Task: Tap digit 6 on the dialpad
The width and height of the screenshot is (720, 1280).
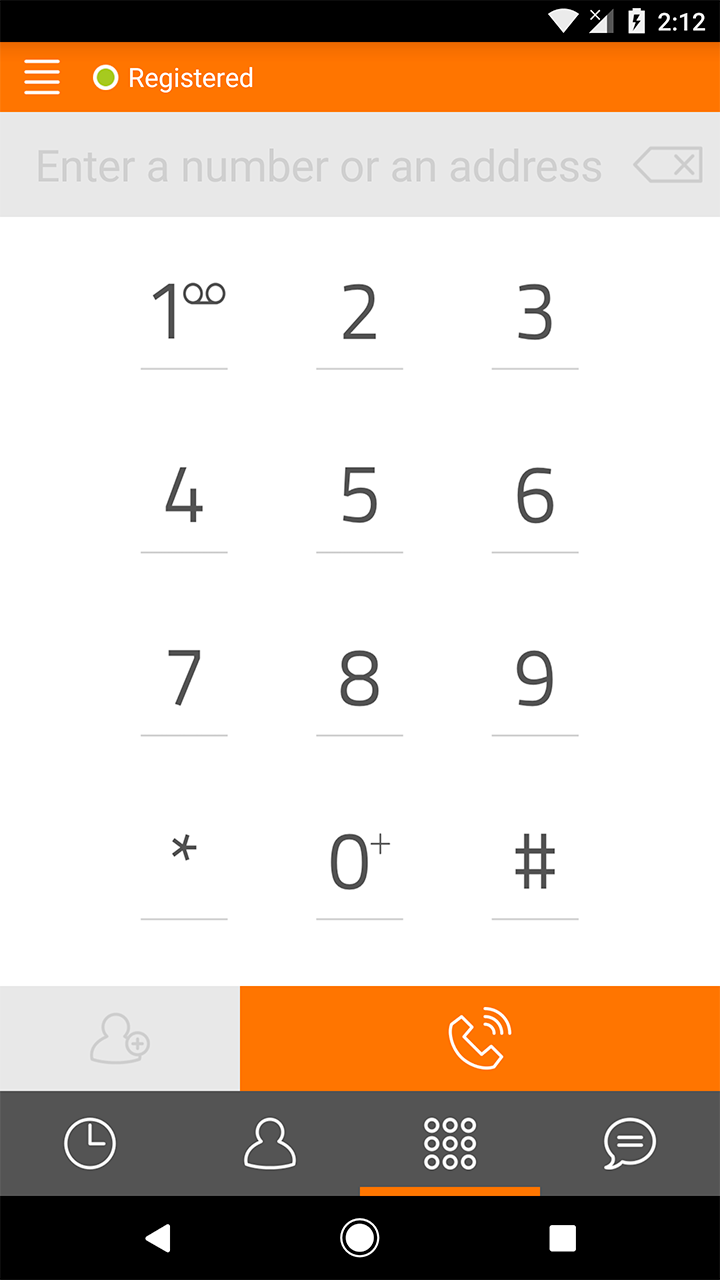Action: [535, 496]
